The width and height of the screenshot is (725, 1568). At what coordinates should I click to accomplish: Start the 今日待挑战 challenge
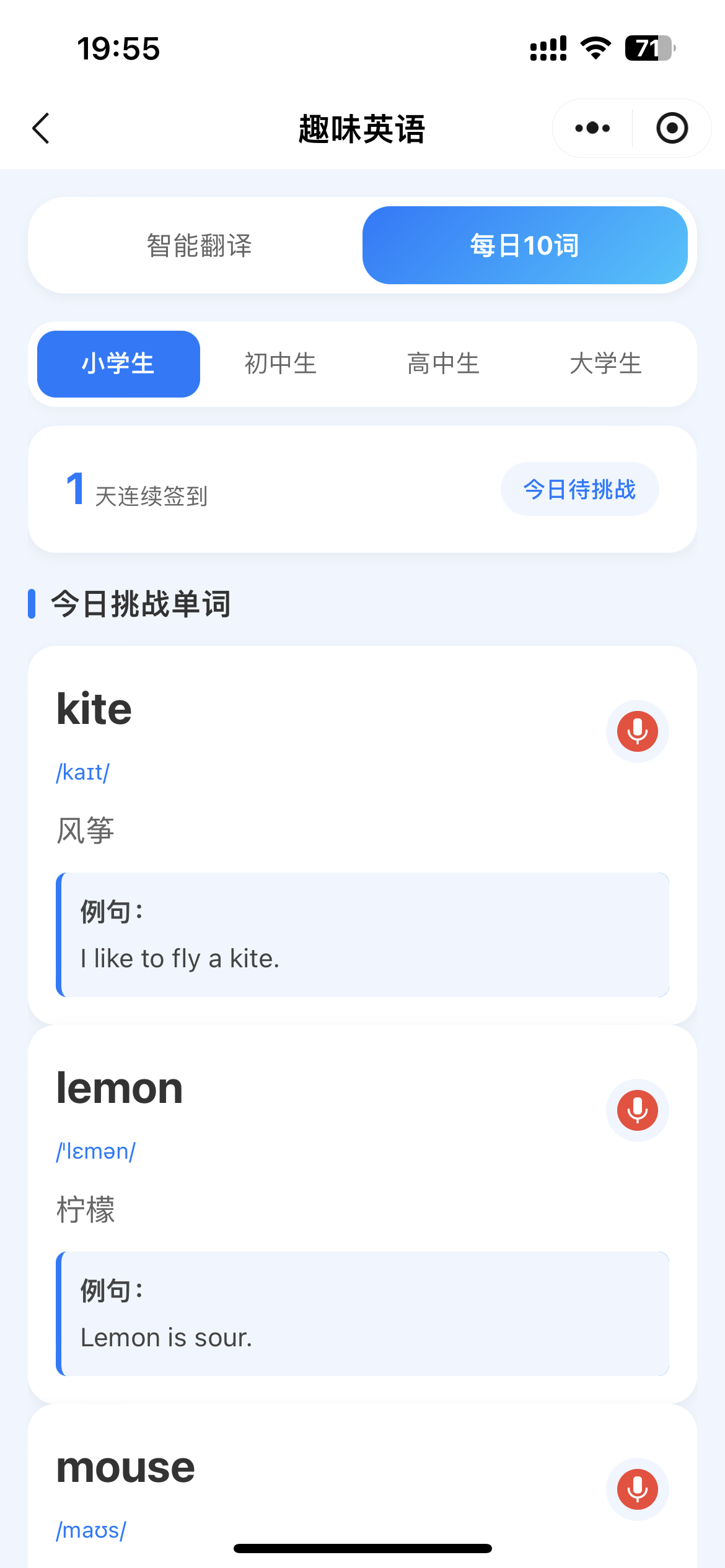[579, 489]
